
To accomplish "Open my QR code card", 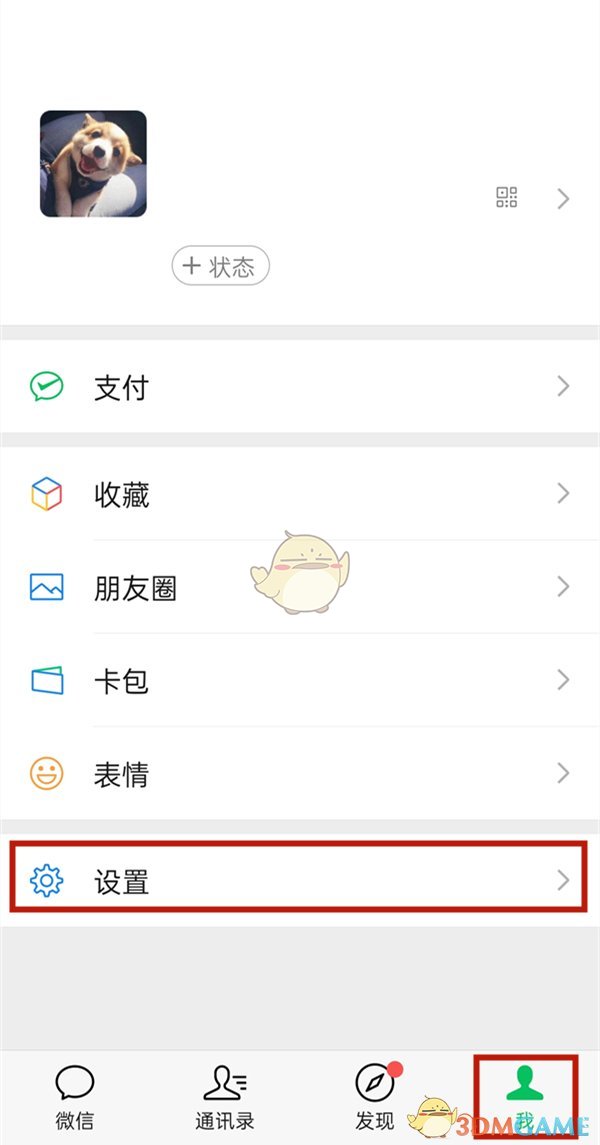I will pyautogui.click(x=507, y=197).
